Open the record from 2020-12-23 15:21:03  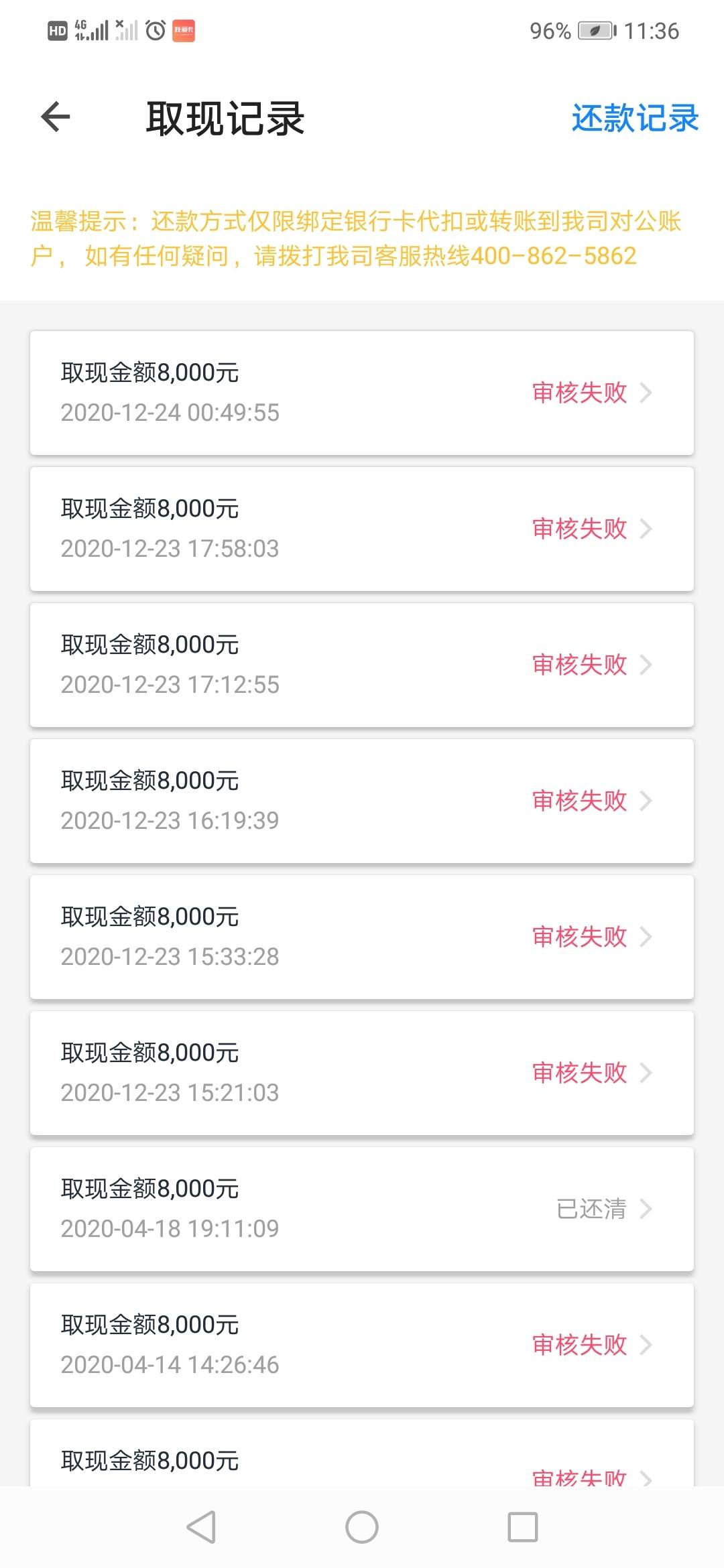[x=362, y=1073]
